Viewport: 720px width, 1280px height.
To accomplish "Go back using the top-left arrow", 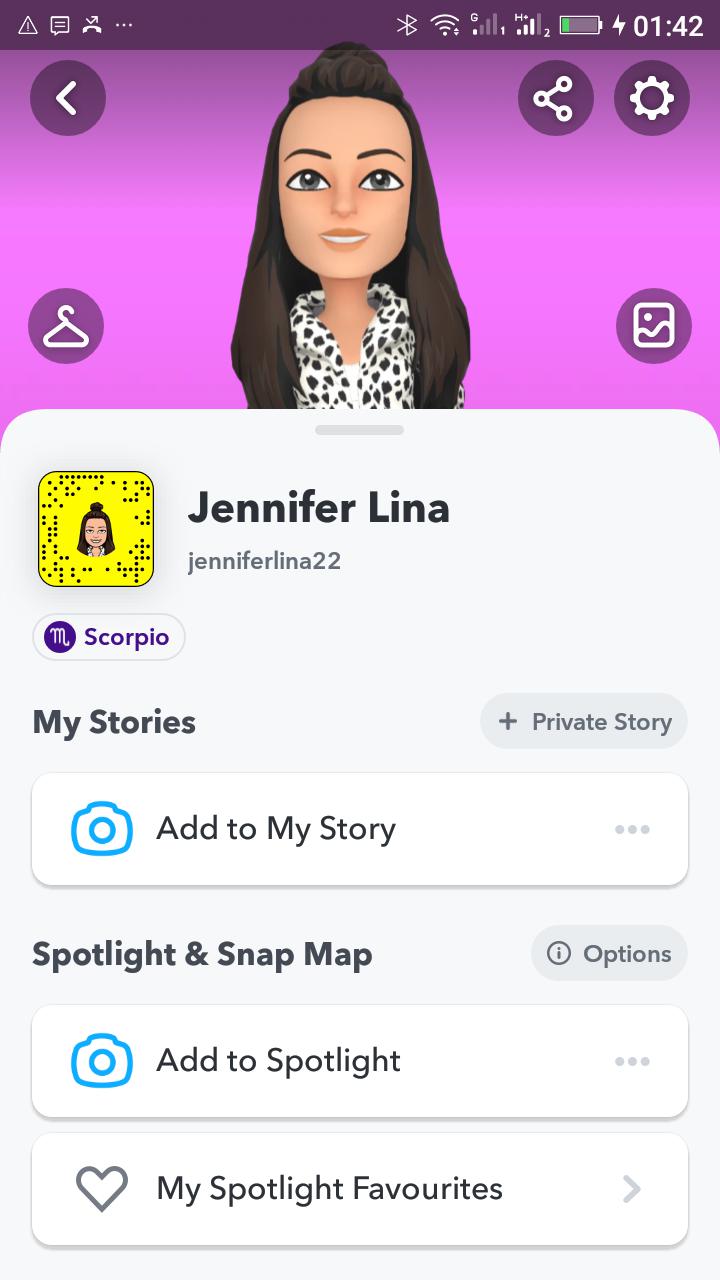I will pyautogui.click(x=67, y=98).
